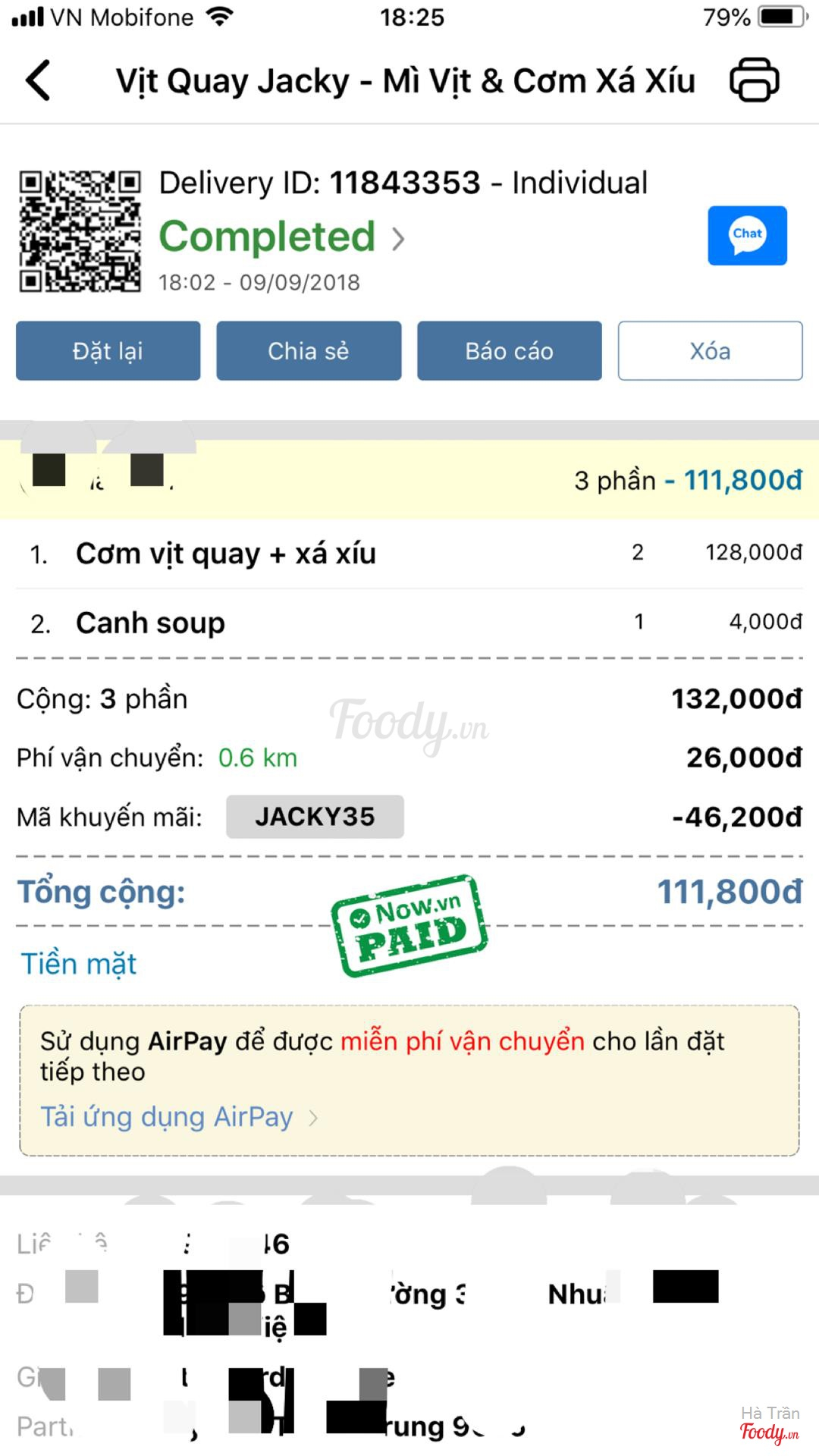The width and height of the screenshot is (819, 1456).
Task: Delete the order with Xóa
Action: tap(710, 351)
